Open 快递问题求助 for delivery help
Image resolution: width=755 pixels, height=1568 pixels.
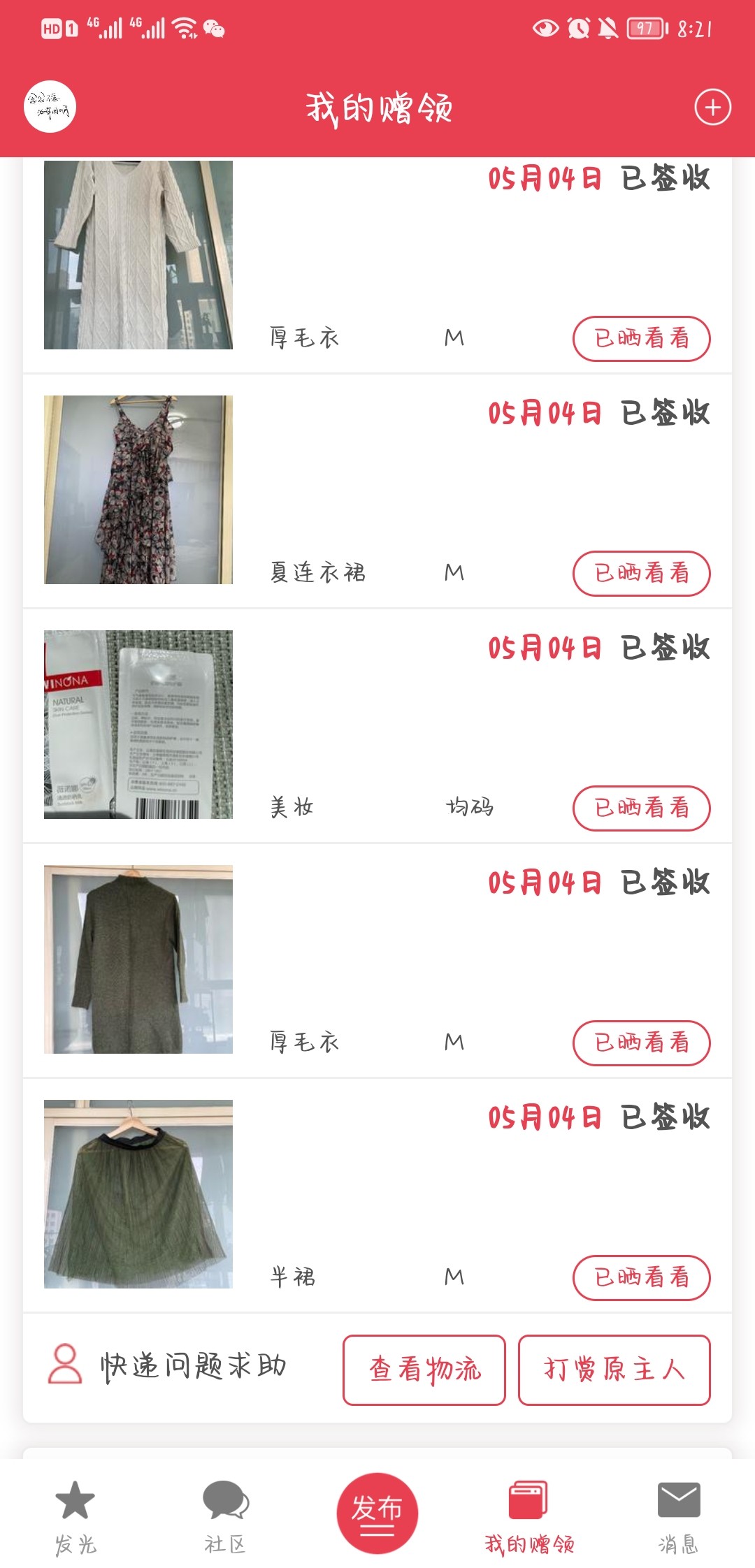point(168,1365)
